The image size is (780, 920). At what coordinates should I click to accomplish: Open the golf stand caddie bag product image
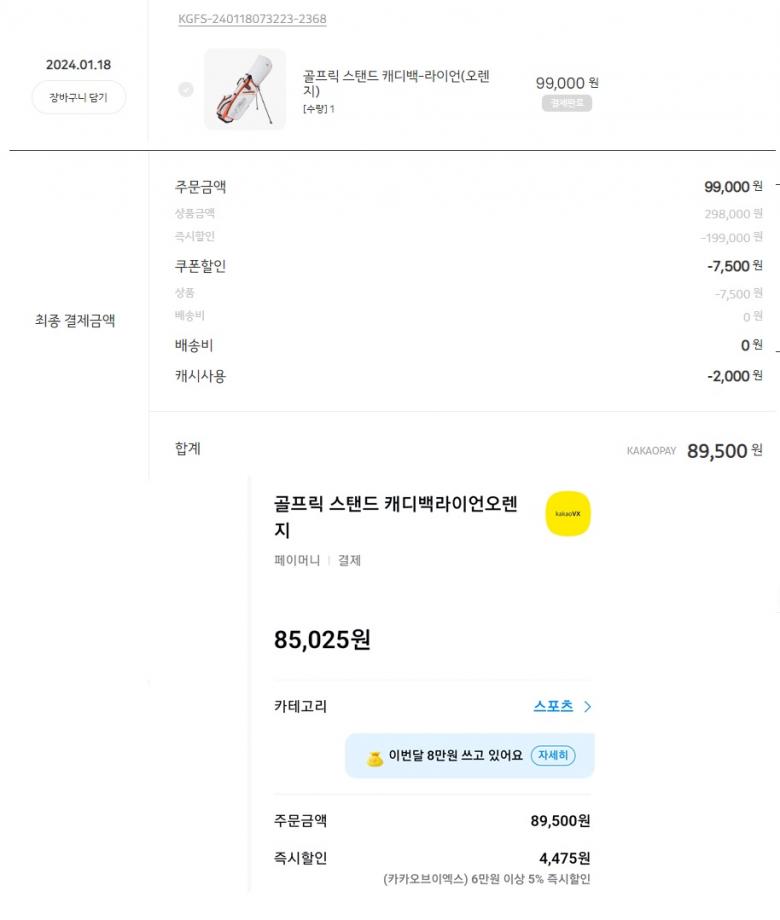coord(245,89)
